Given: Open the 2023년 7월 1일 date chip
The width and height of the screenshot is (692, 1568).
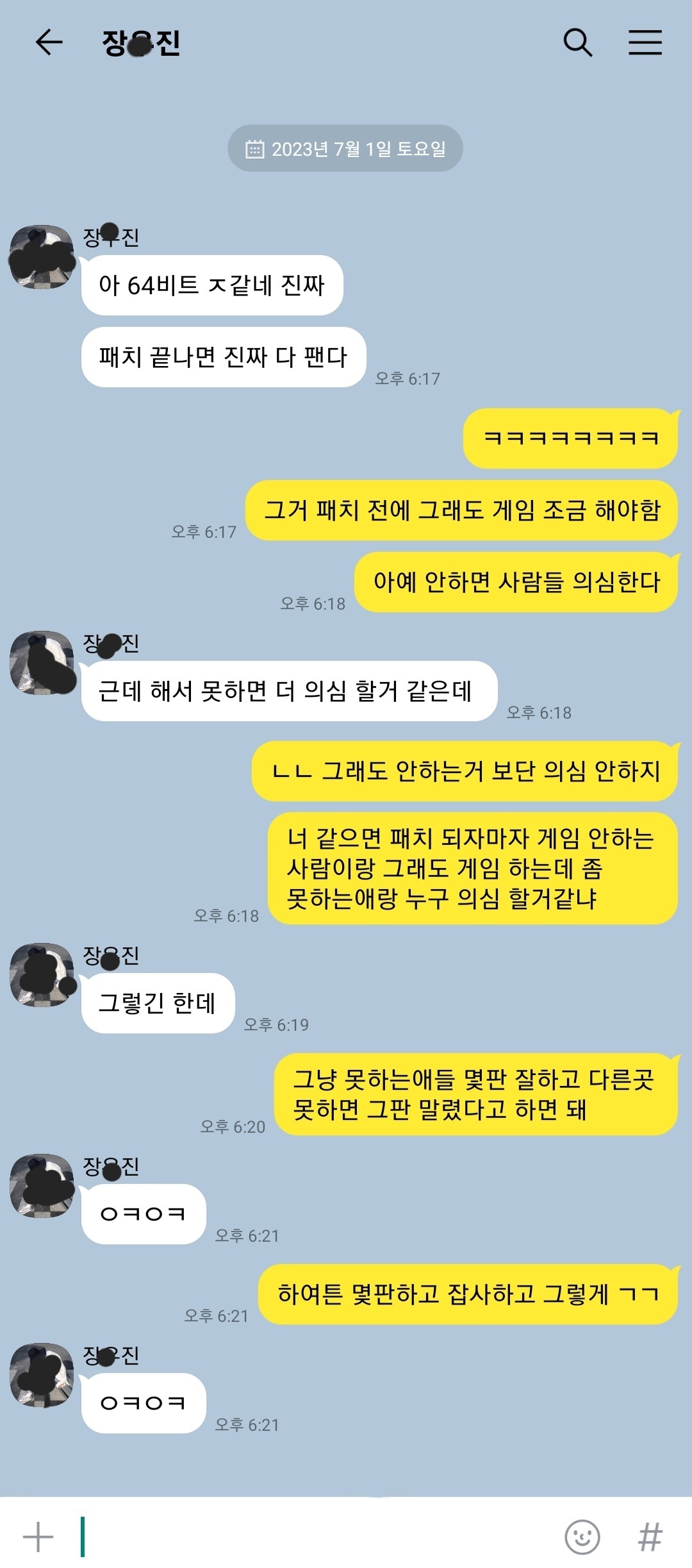Looking at the screenshot, I should pos(345,149).
